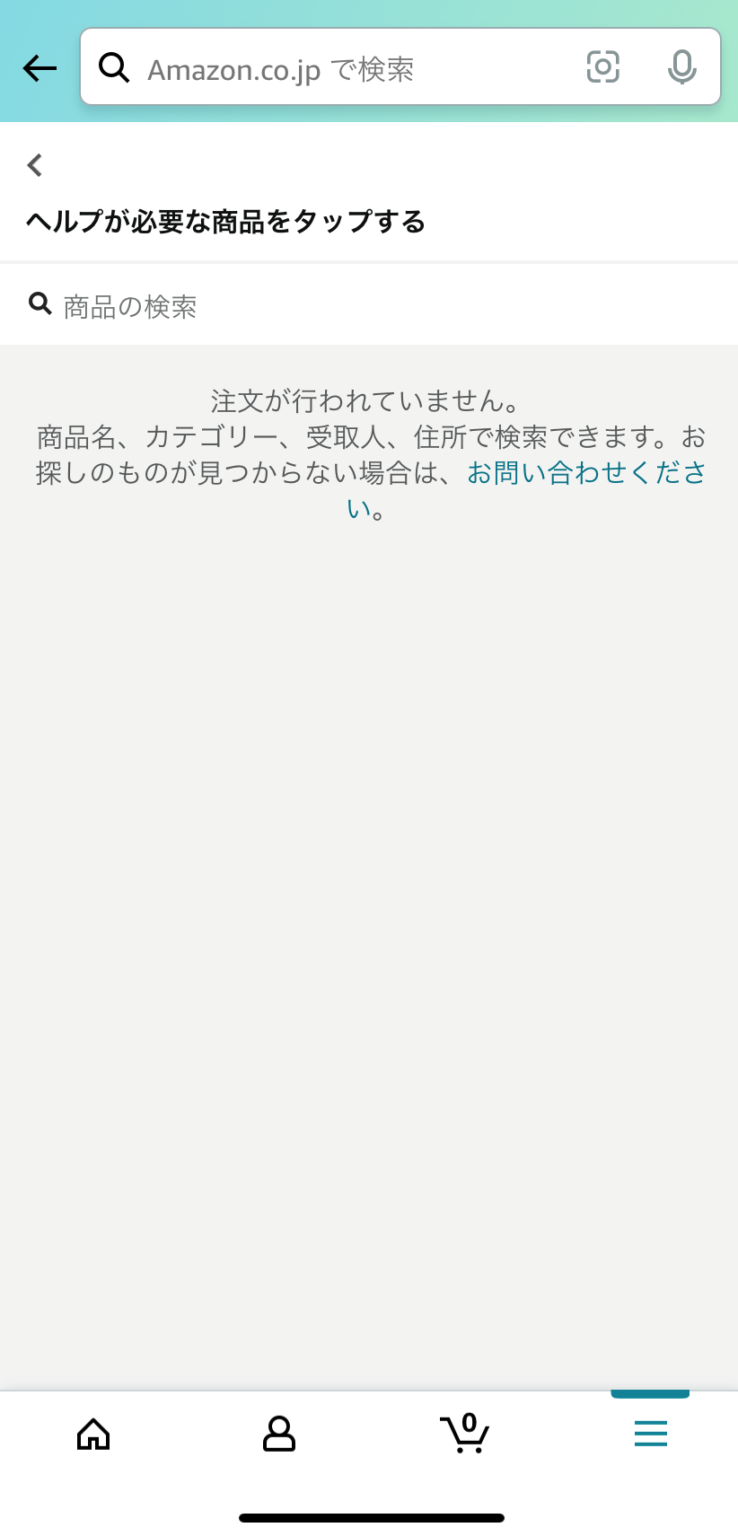Open the hamburger menu icon
This screenshot has width=738, height=1536.
[650, 1434]
